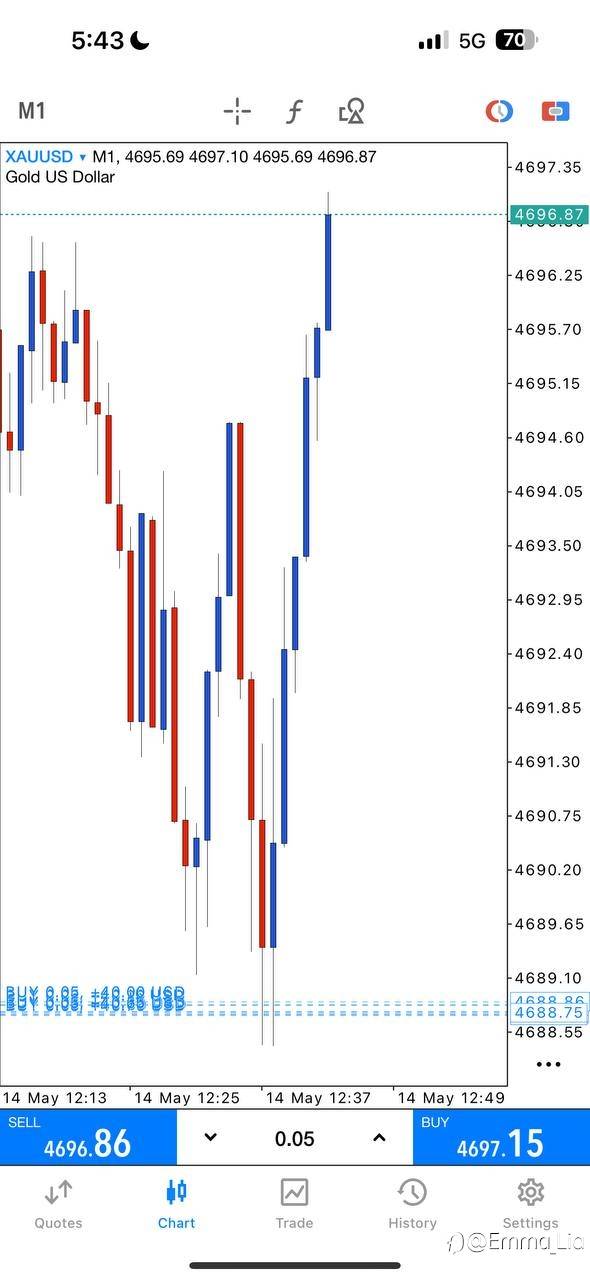Sell at 4696.86
This screenshot has height=1280, width=590.
[88, 1138]
